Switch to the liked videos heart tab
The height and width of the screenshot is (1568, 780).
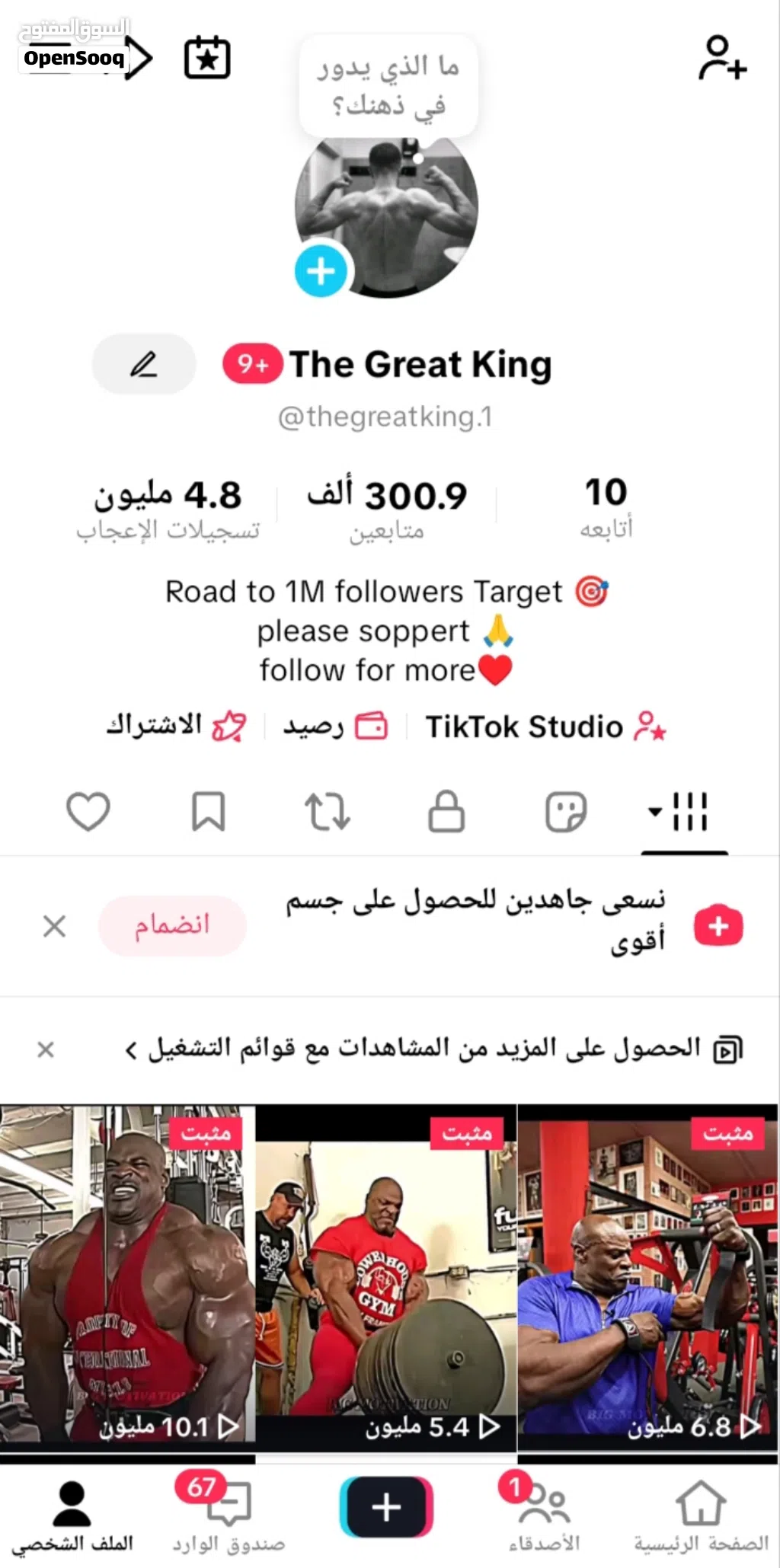point(88,811)
